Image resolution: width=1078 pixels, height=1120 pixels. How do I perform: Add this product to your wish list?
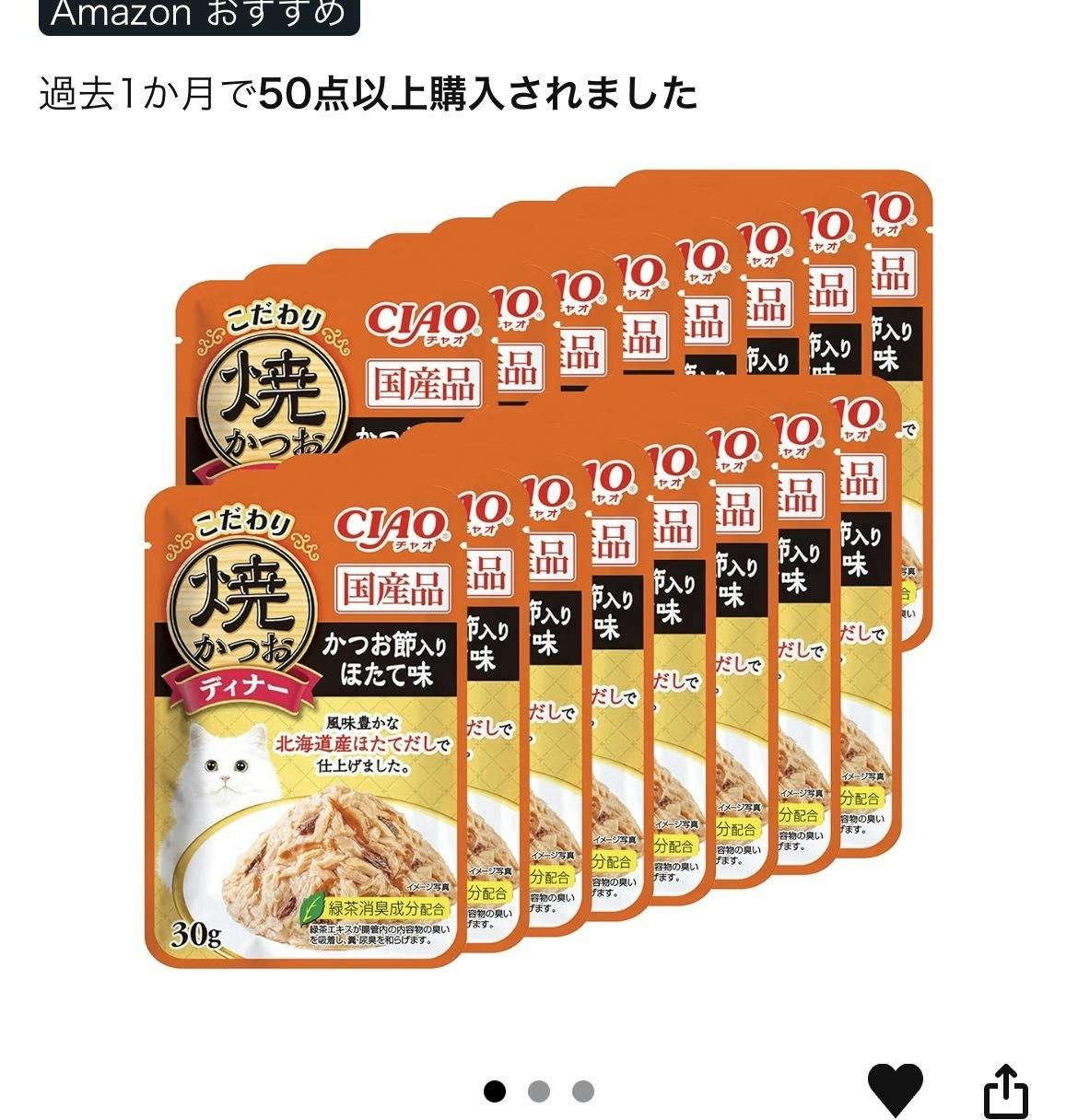tap(895, 1088)
